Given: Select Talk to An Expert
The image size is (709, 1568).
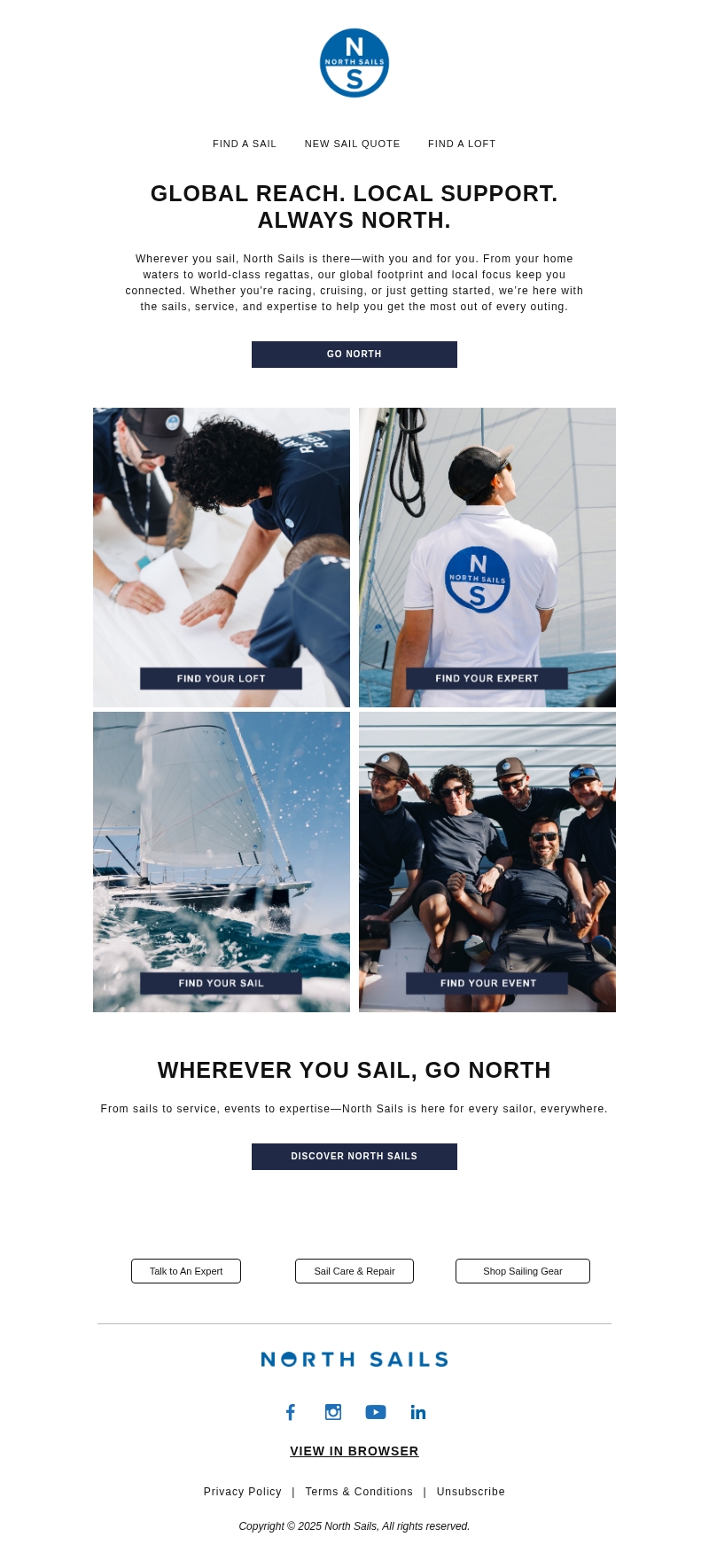Looking at the screenshot, I should 186,1271.
